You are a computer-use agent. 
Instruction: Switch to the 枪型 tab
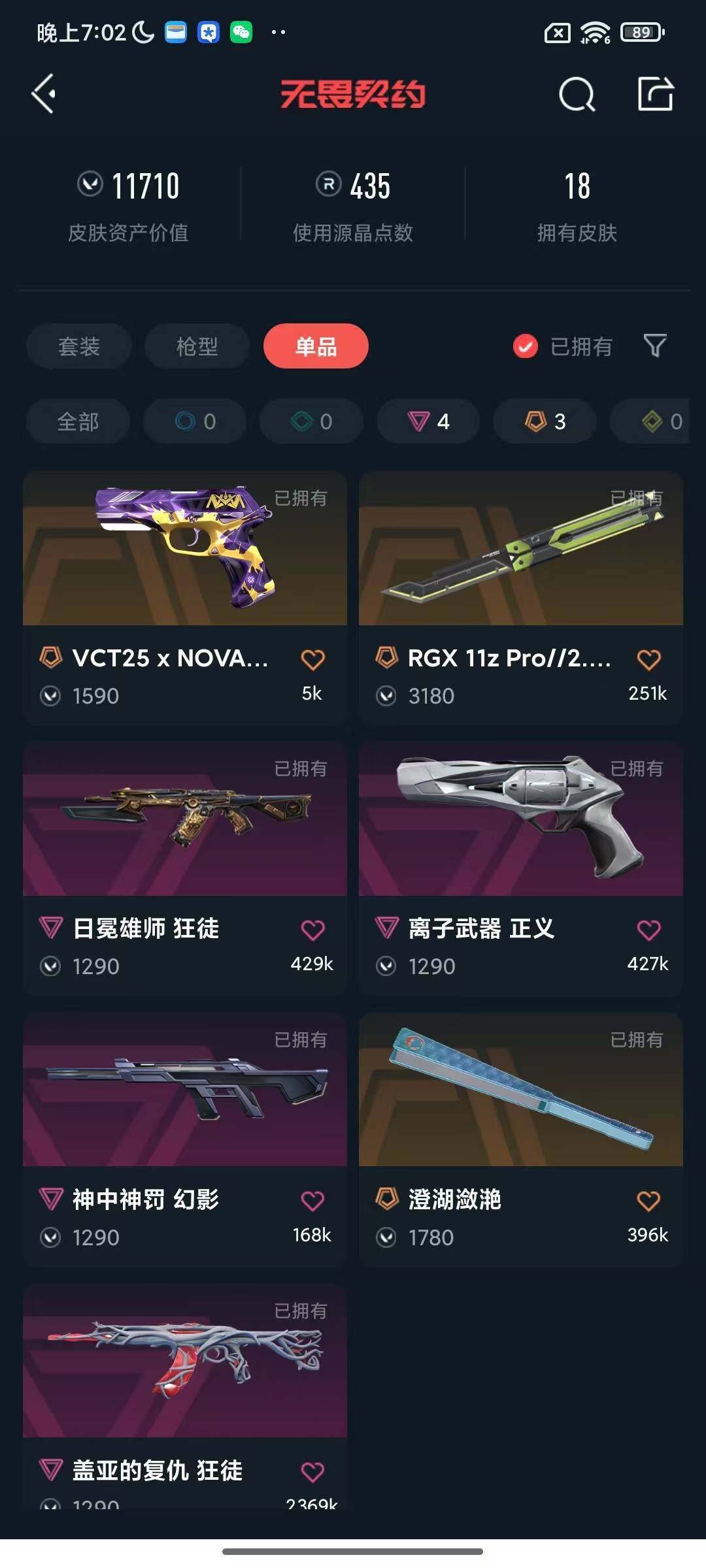tap(197, 346)
